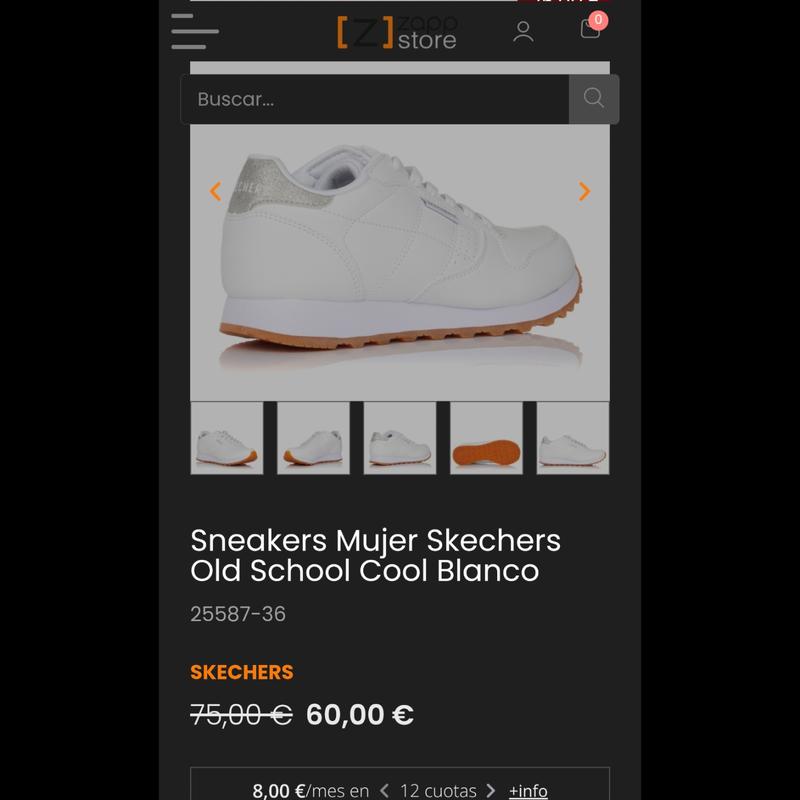The width and height of the screenshot is (800, 800).
Task: Open the SKECHERS brand link
Action: [242, 672]
